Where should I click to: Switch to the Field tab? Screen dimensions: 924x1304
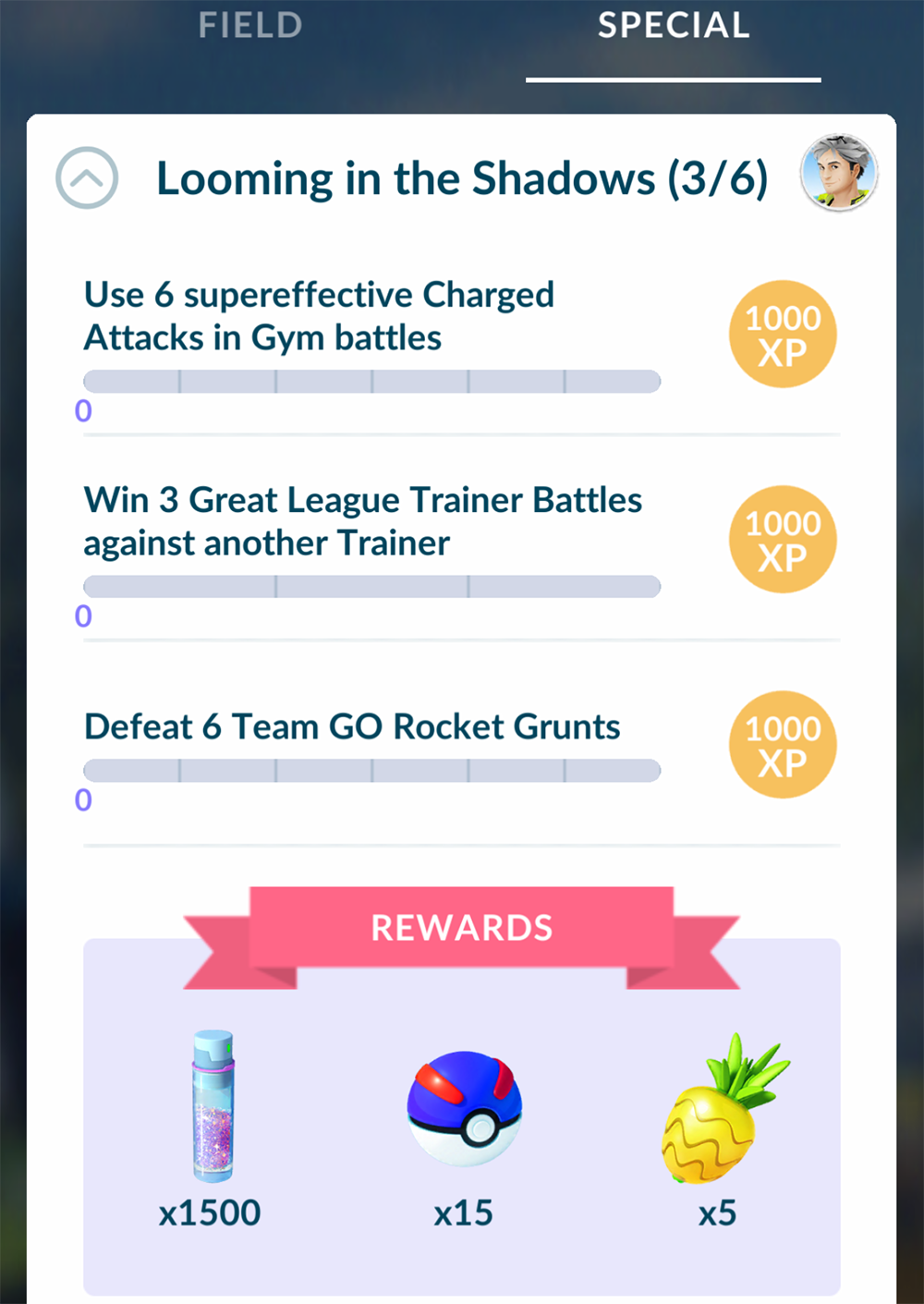(x=249, y=26)
